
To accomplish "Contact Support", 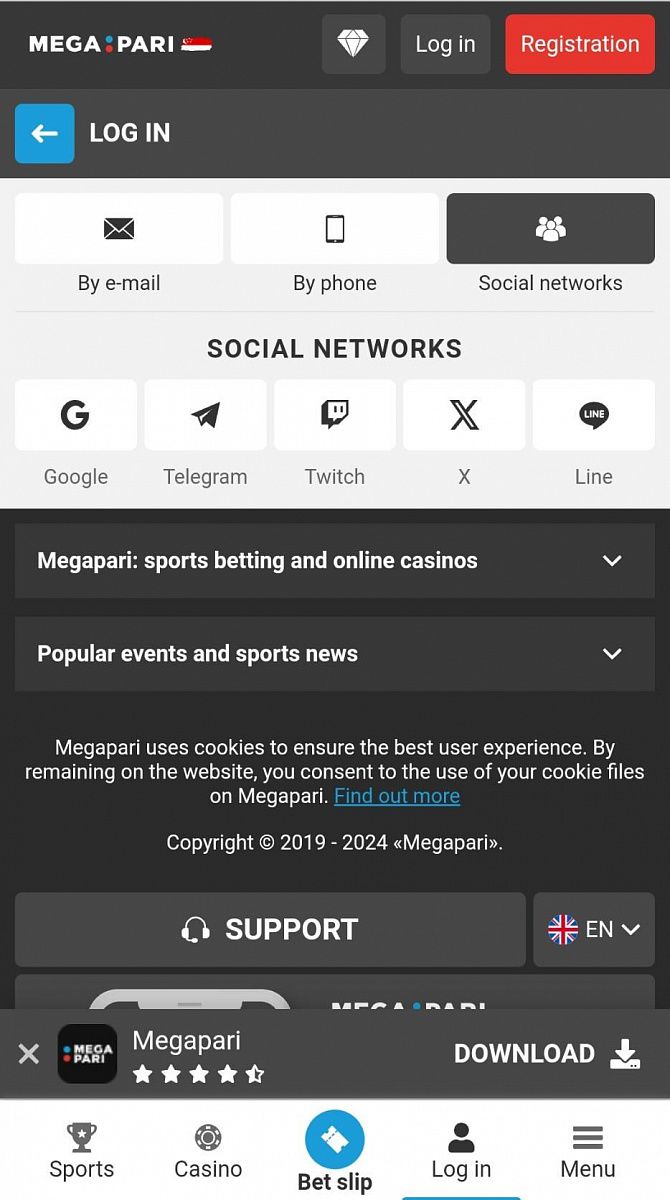I will 270,929.
